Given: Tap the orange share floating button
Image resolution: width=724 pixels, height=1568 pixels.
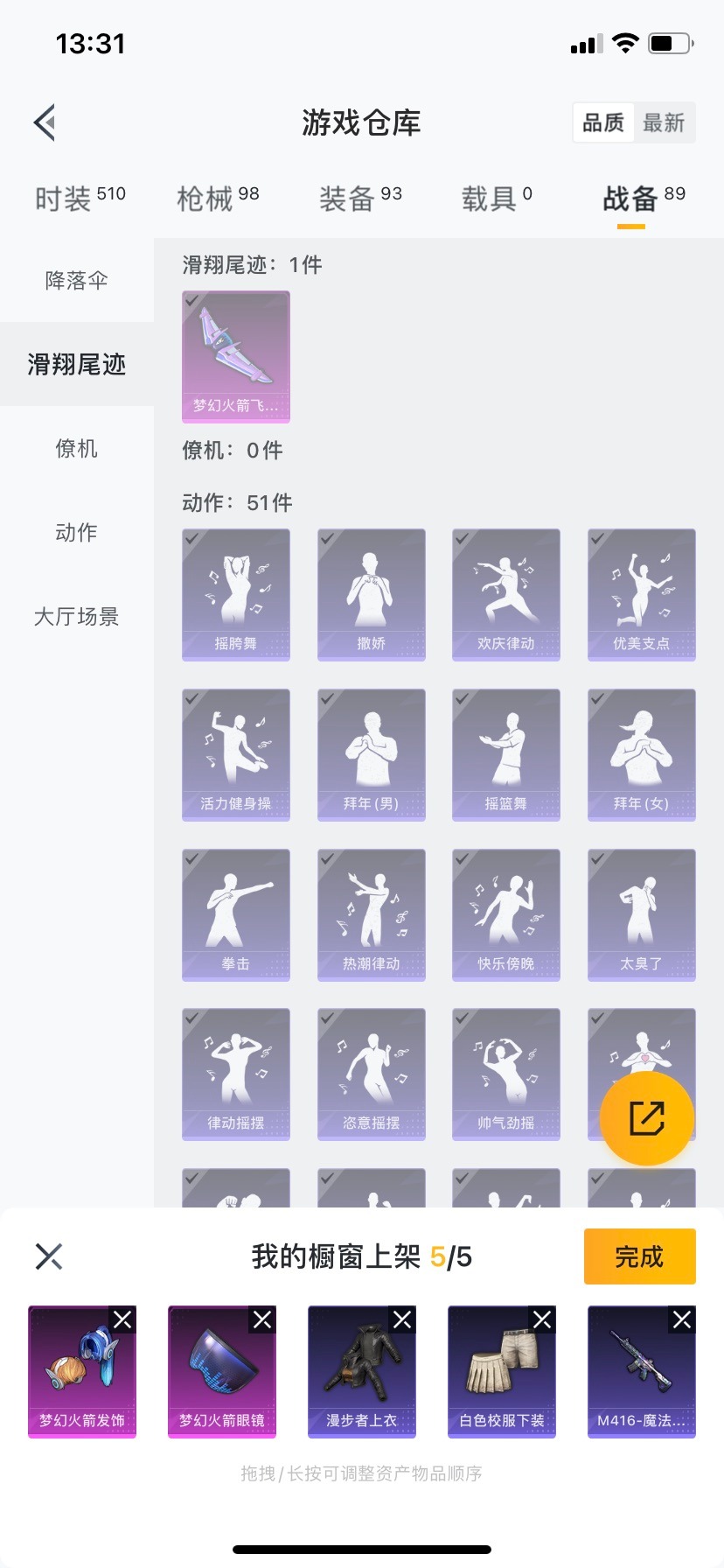Looking at the screenshot, I should pos(647,1117).
